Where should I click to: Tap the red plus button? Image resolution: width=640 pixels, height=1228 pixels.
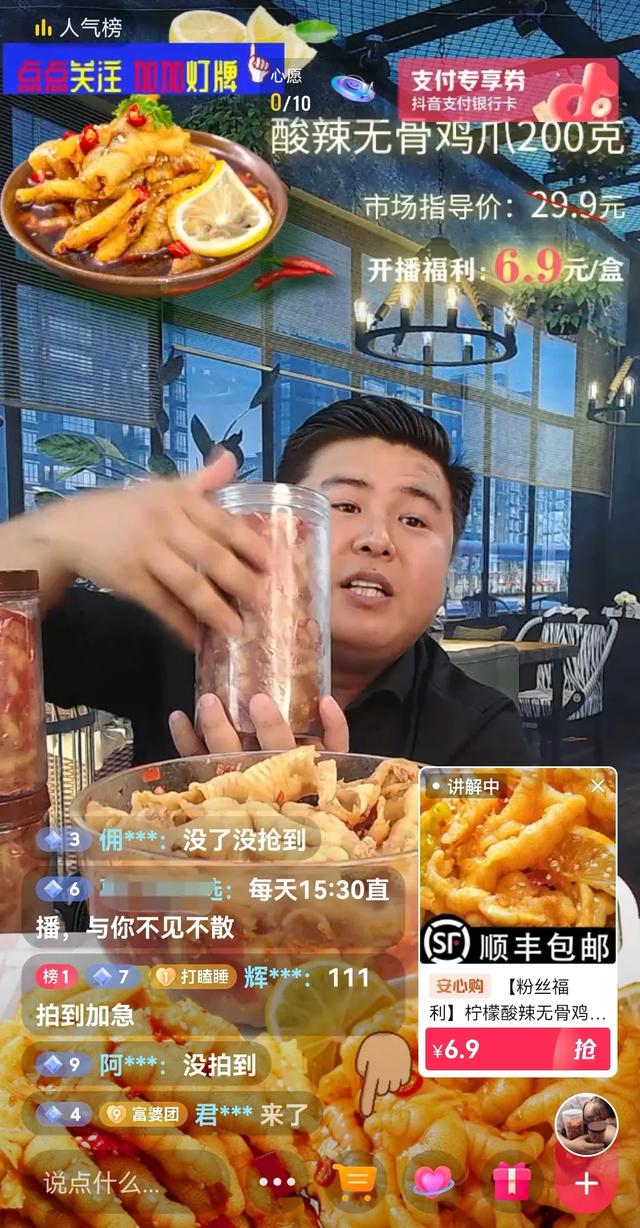[x=586, y=1184]
